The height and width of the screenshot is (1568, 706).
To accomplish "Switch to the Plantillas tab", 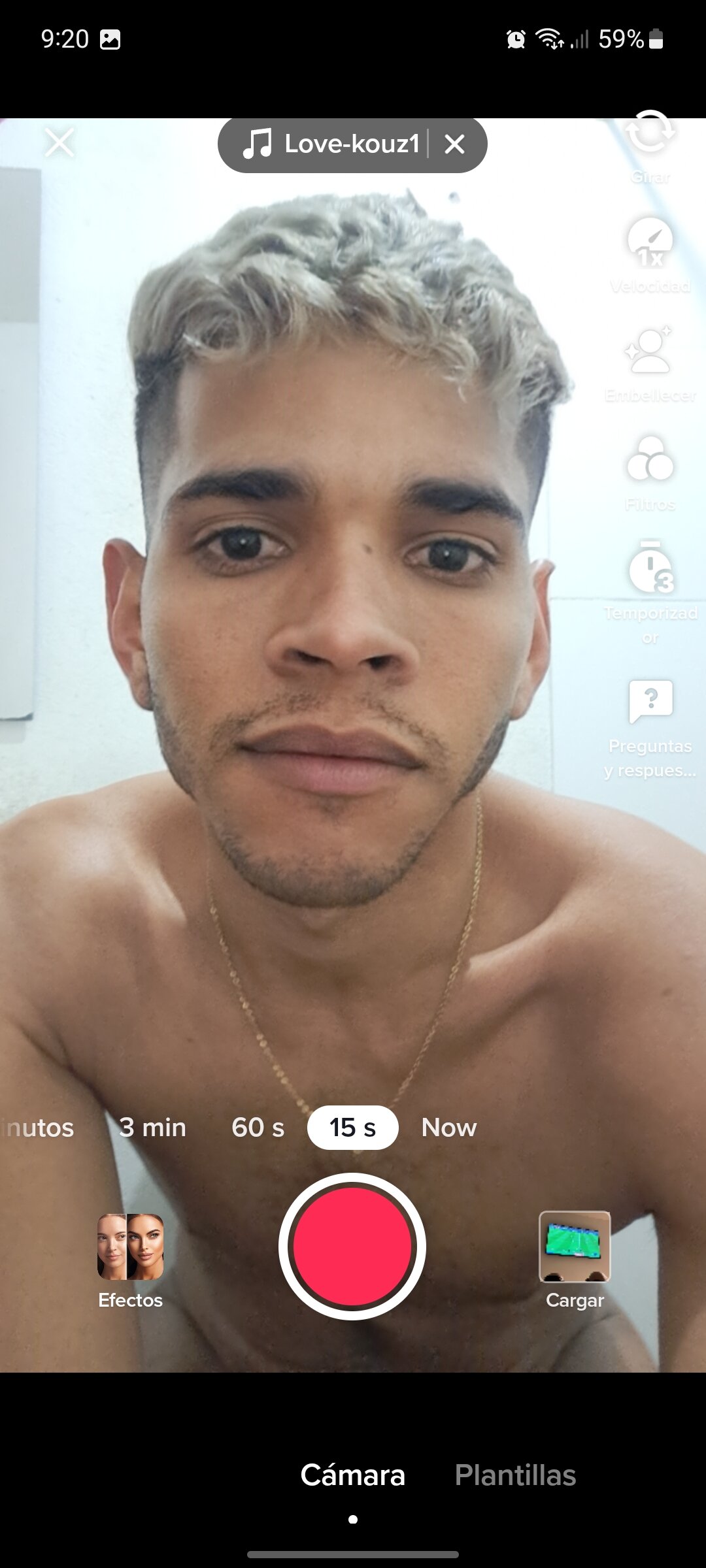I will 515,1475.
